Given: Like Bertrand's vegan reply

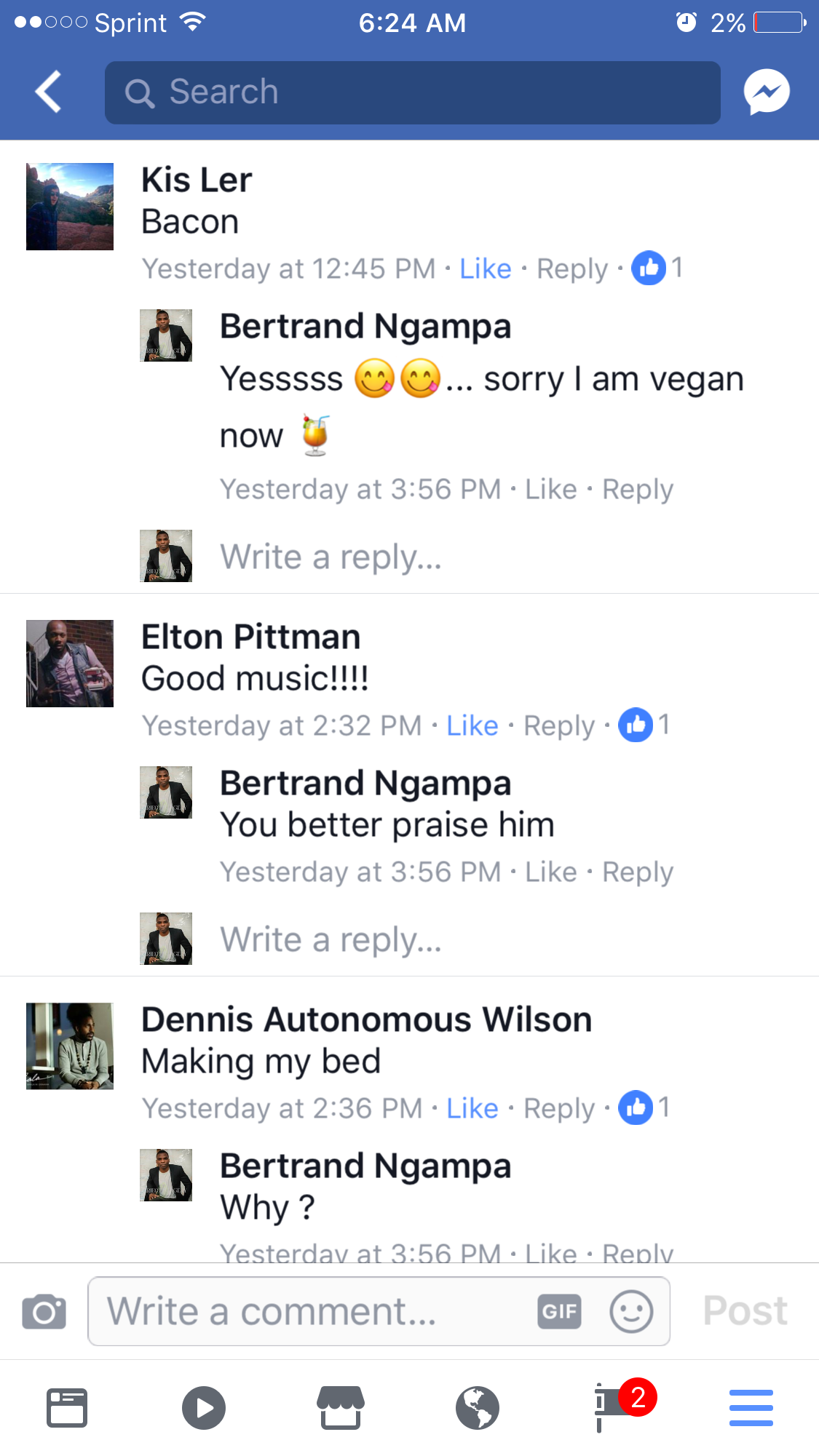Looking at the screenshot, I should pyautogui.click(x=550, y=490).
